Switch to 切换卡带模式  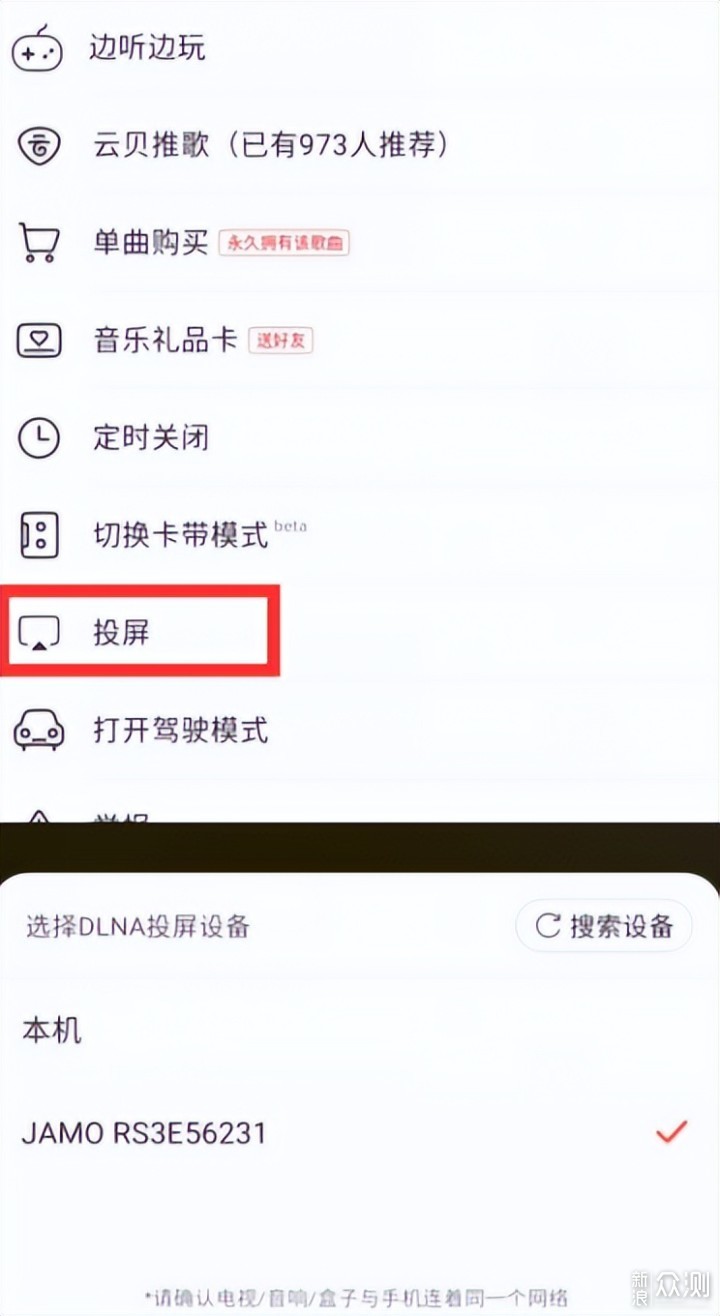360,535
